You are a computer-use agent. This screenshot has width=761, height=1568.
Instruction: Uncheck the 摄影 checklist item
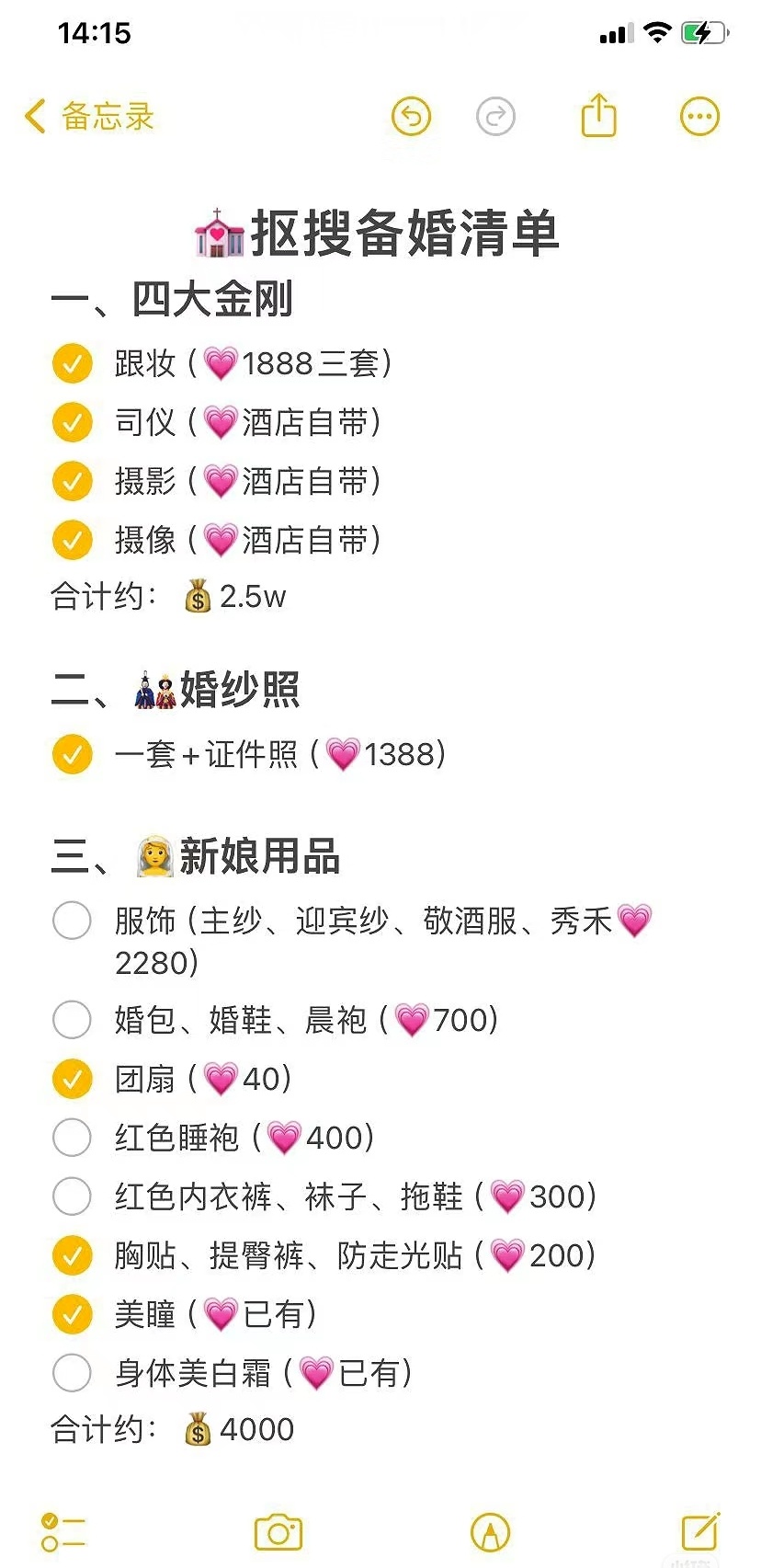(73, 481)
